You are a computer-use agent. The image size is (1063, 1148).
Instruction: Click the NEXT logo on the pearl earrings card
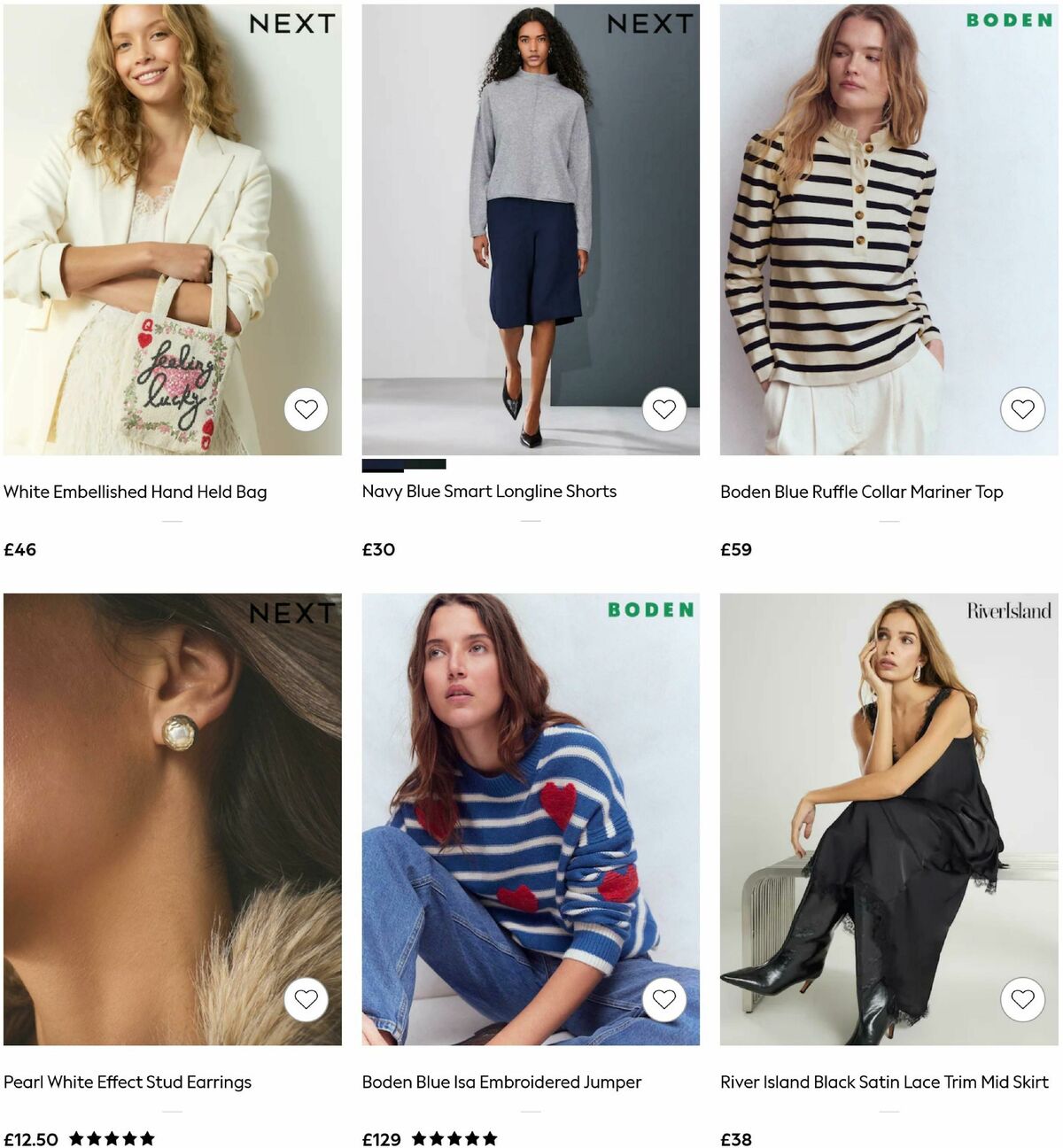[294, 614]
